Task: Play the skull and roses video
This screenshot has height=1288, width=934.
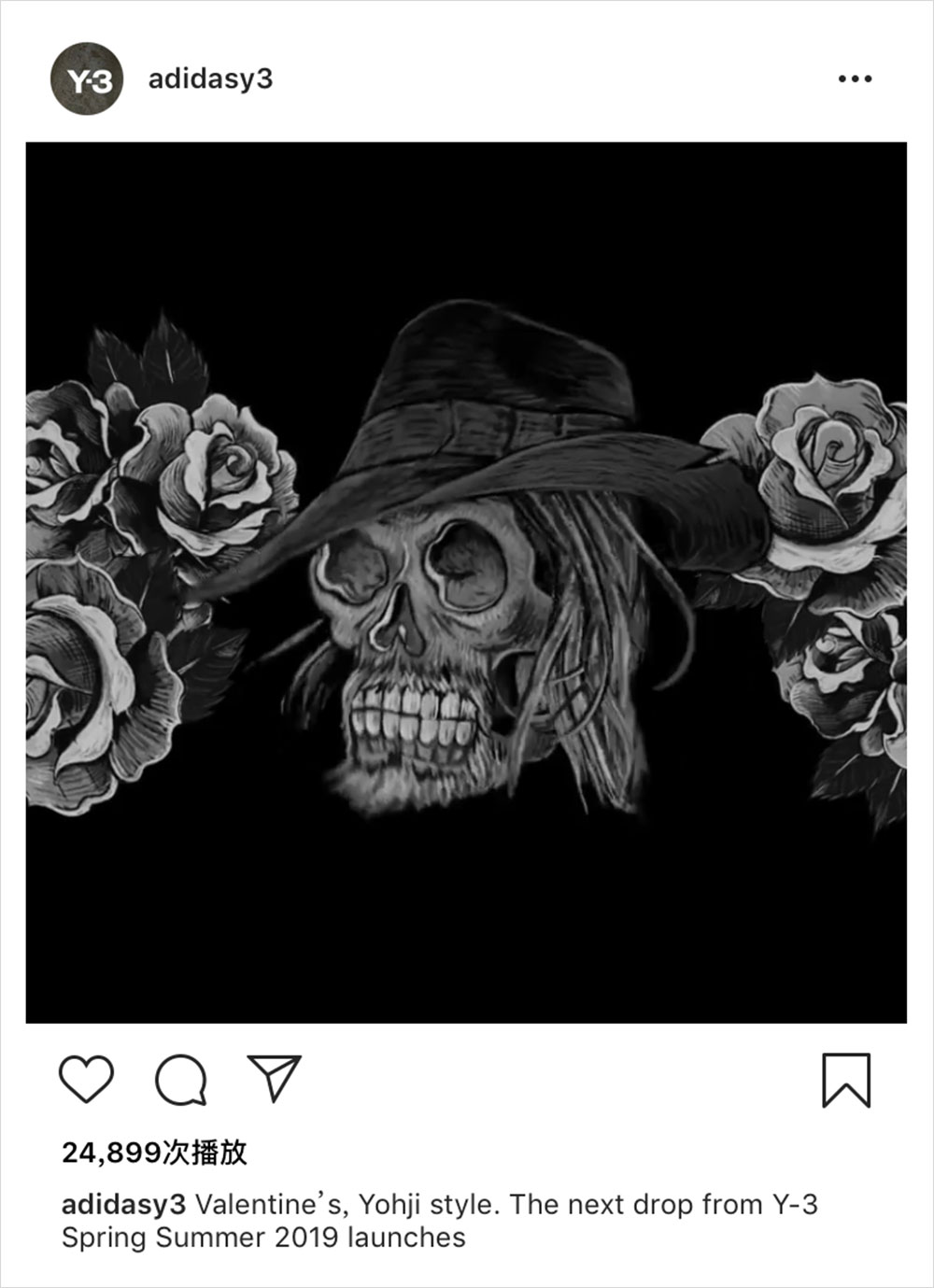Action: 466,582
